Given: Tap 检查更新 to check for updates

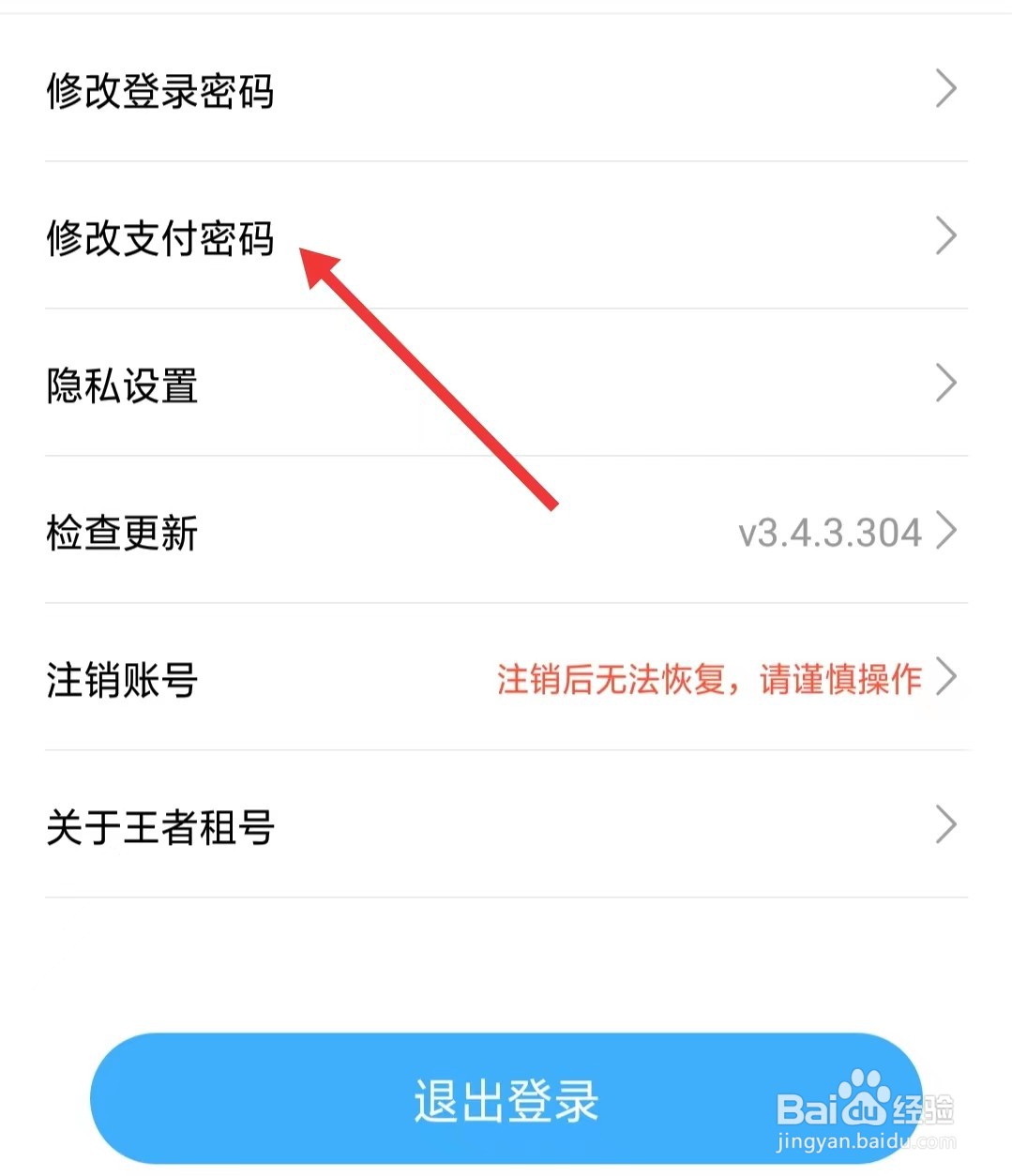Looking at the screenshot, I should point(121,534).
